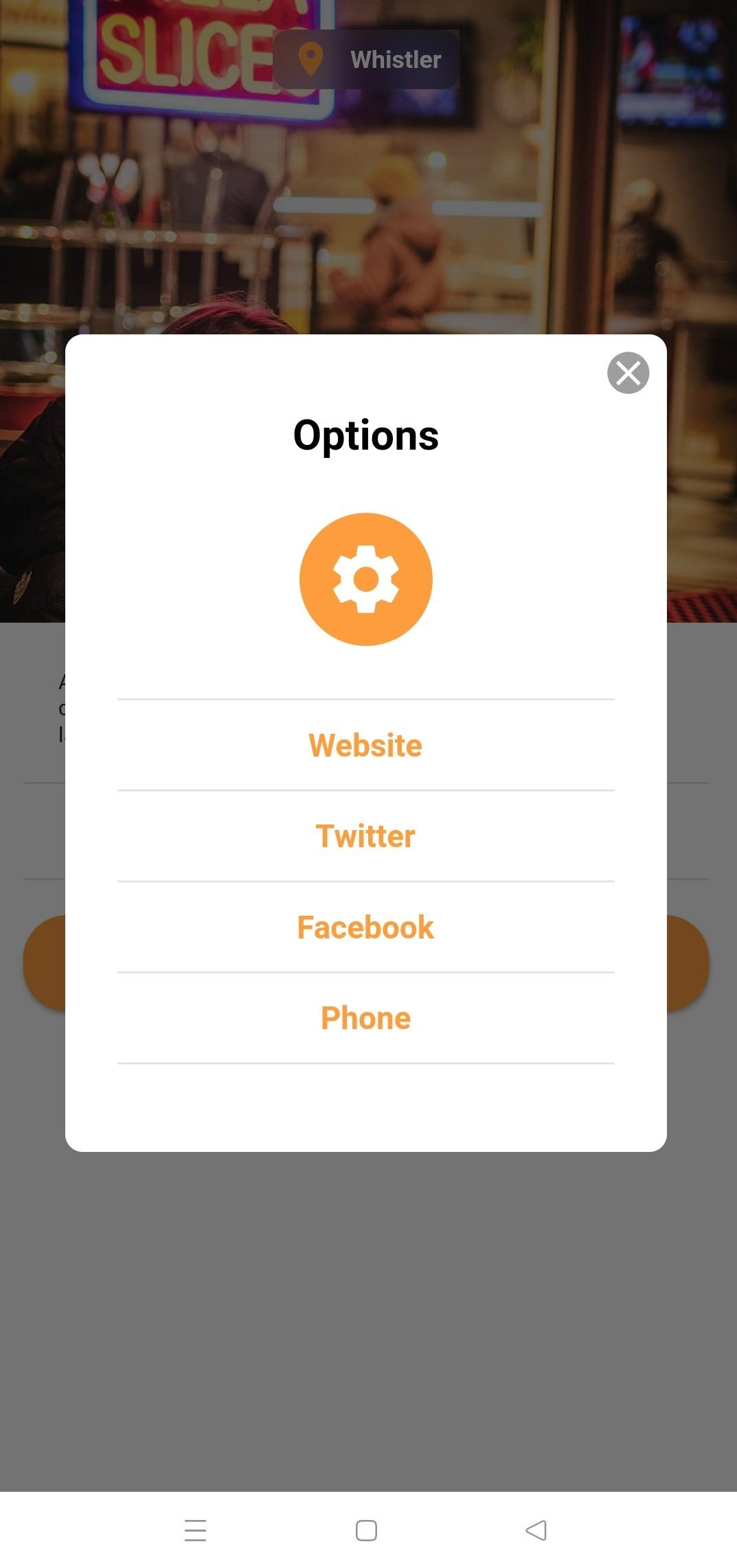Close the Options dialog

click(628, 373)
